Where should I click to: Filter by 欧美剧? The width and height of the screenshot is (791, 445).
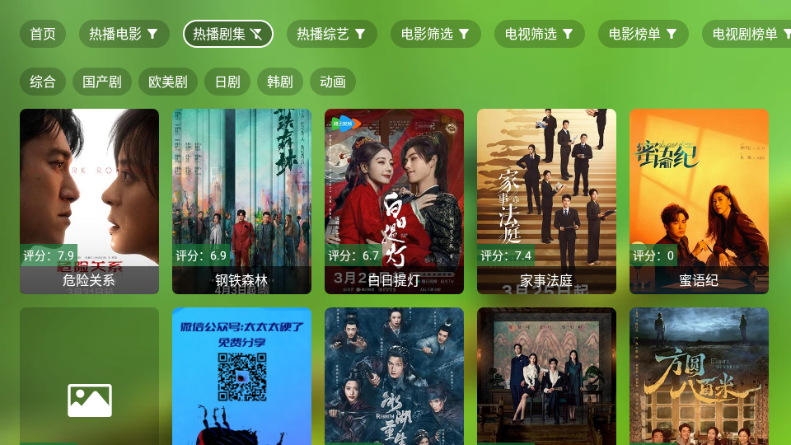point(168,82)
